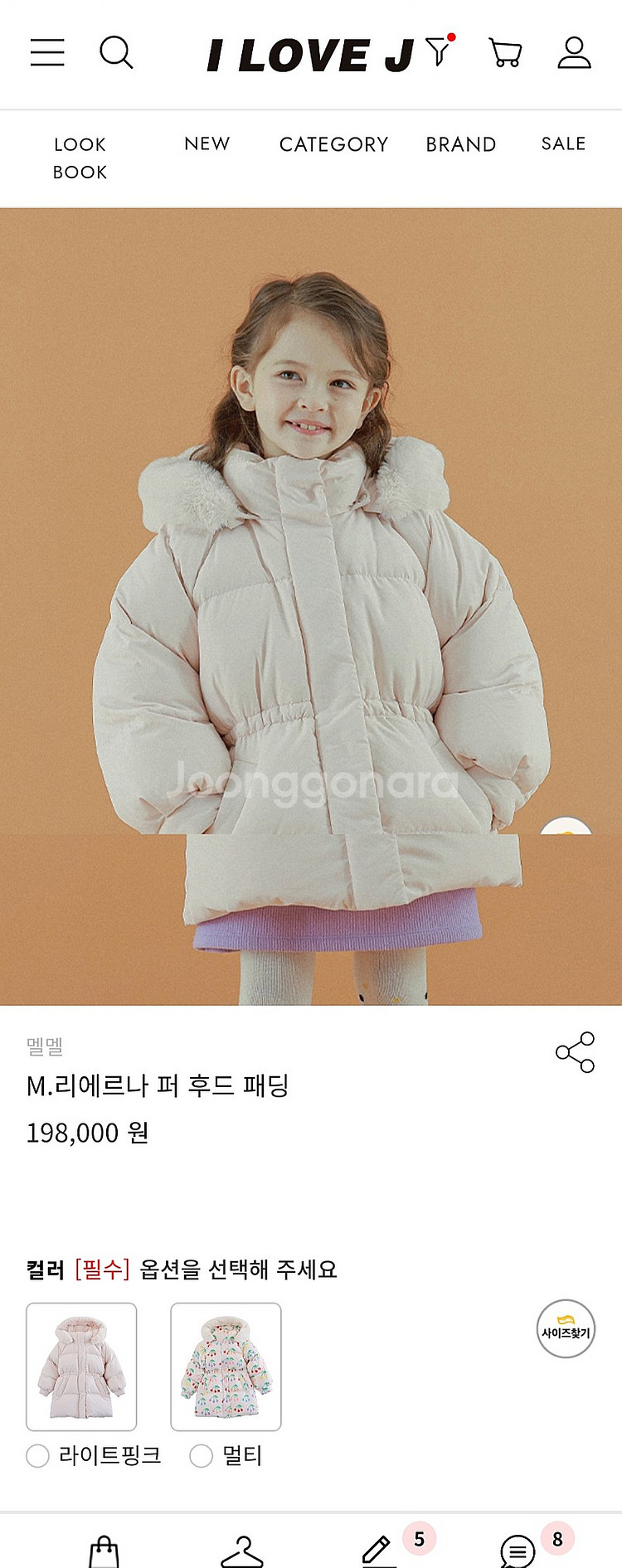Tap the multi pattern jacket thumbnail
This screenshot has height=1568, width=622.
point(226,1367)
